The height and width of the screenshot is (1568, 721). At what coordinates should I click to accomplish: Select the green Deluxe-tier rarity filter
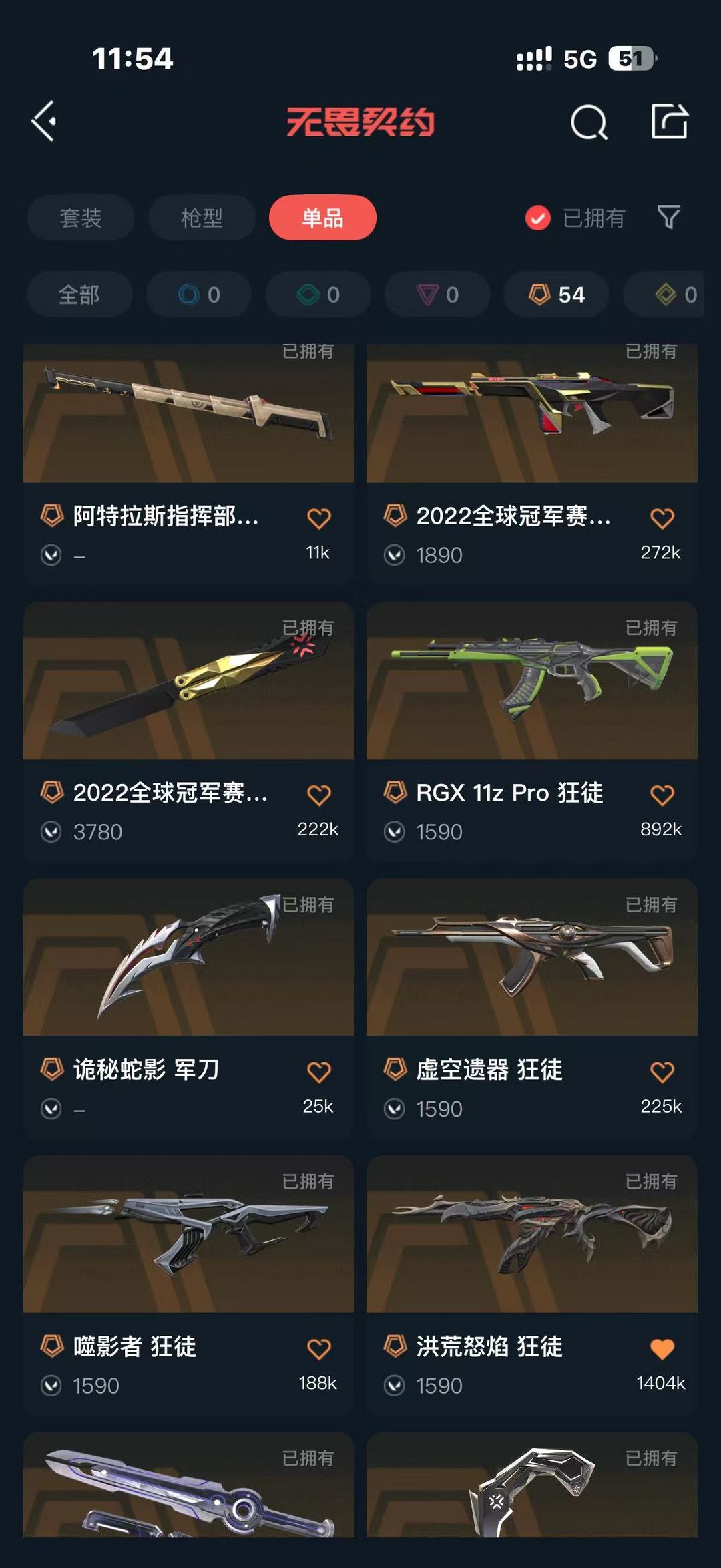(x=318, y=295)
